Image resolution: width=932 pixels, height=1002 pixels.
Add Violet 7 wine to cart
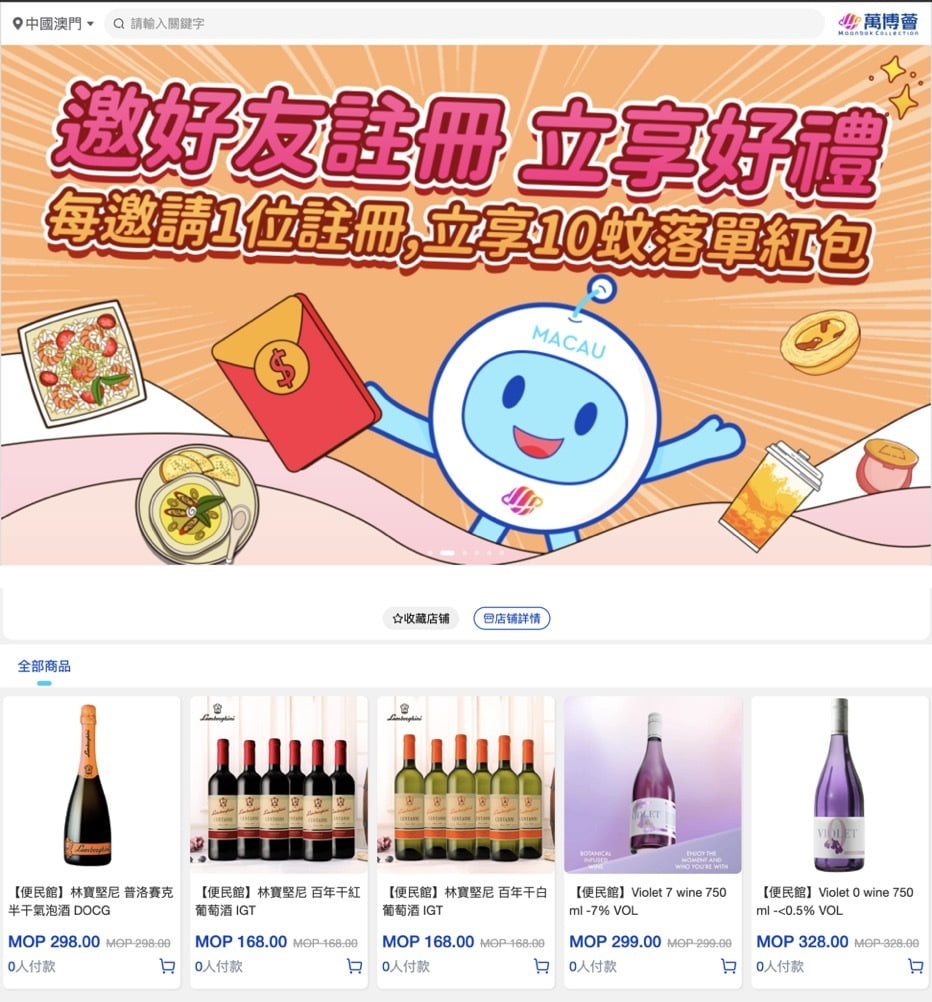pos(728,966)
